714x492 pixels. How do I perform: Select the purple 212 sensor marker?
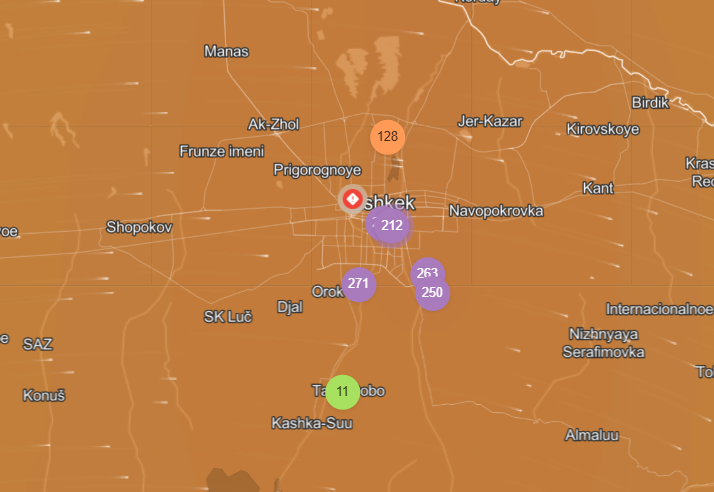[x=391, y=226]
